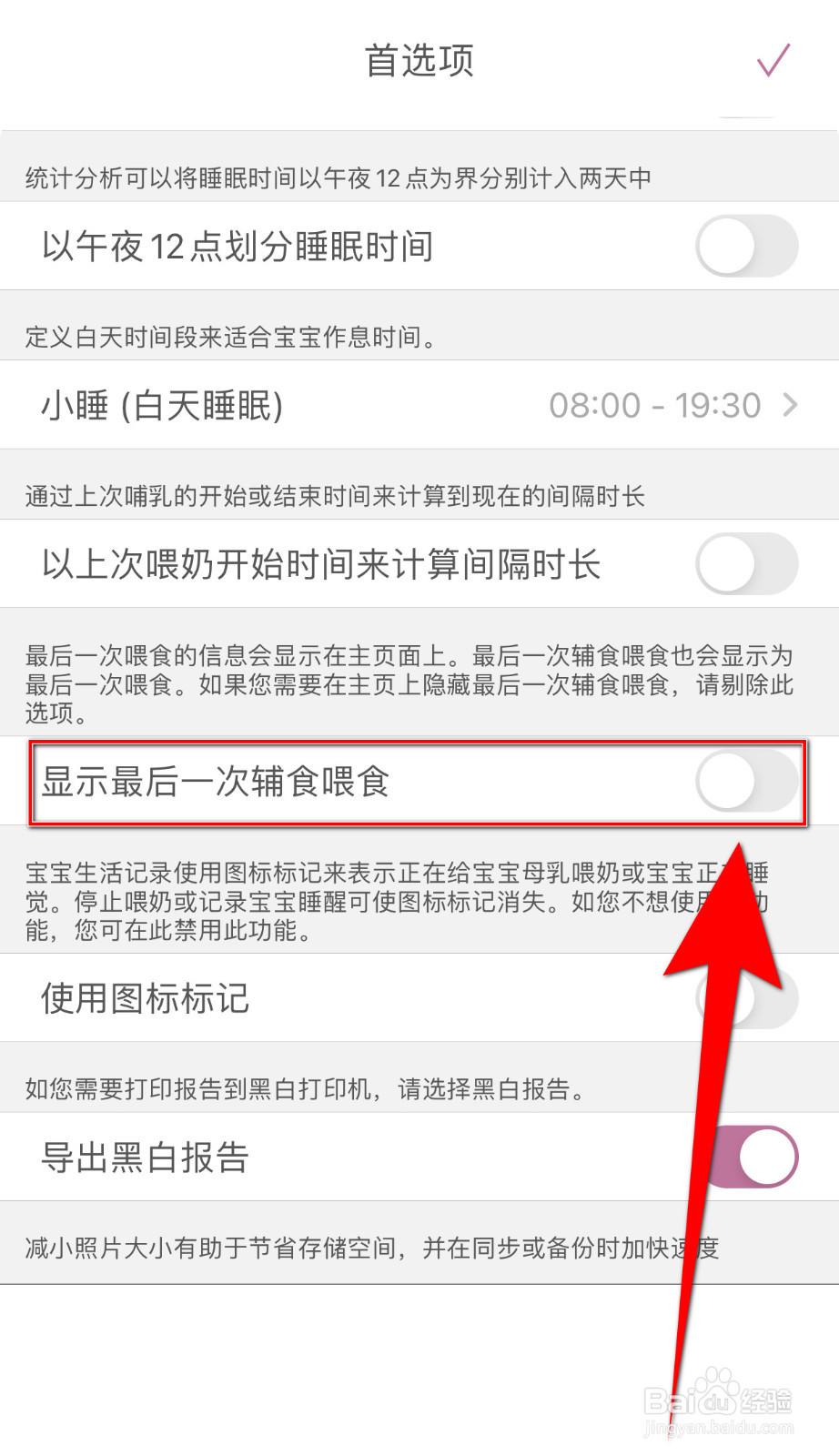Turn on 以上次喂奶开始时间来计算间隔时长
The height and width of the screenshot is (1456, 839).
pyautogui.click(x=746, y=564)
